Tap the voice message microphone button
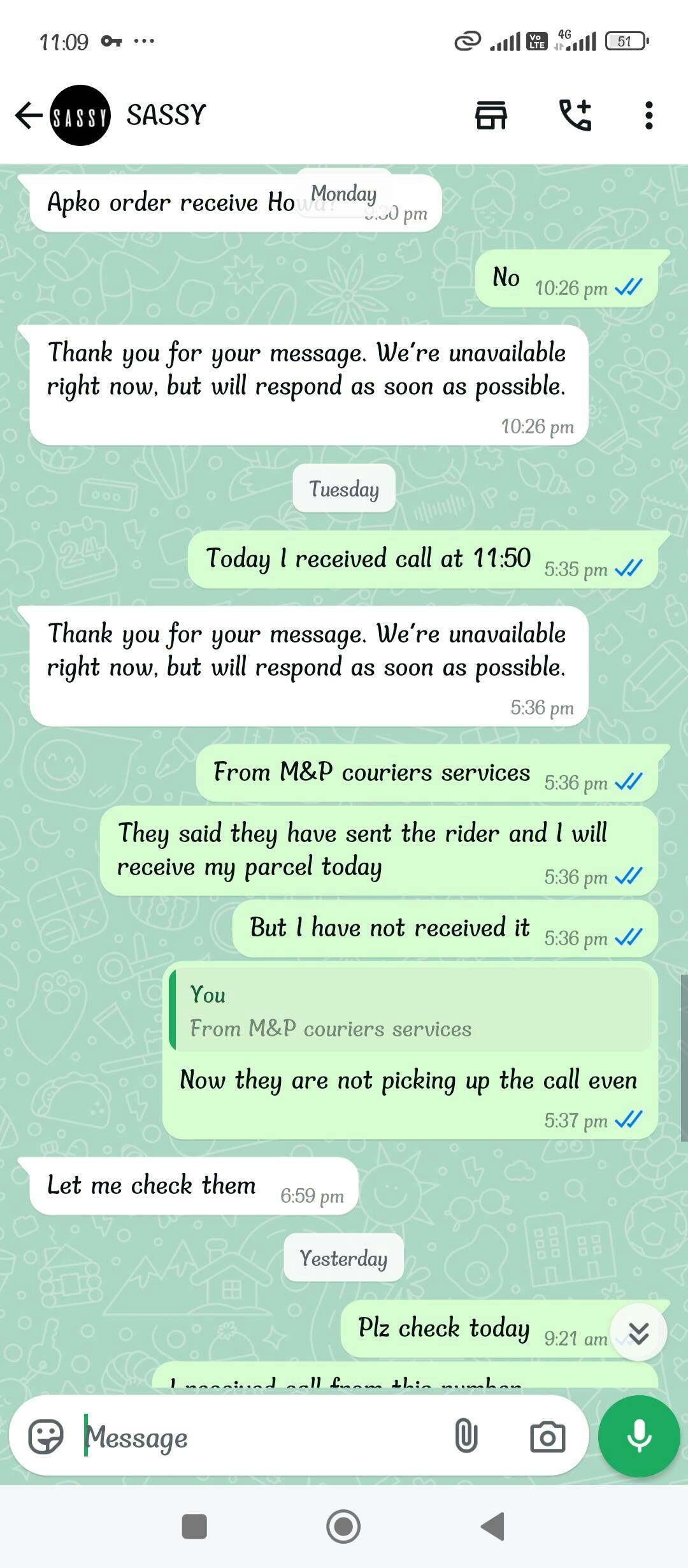688x1568 pixels. point(639,1436)
